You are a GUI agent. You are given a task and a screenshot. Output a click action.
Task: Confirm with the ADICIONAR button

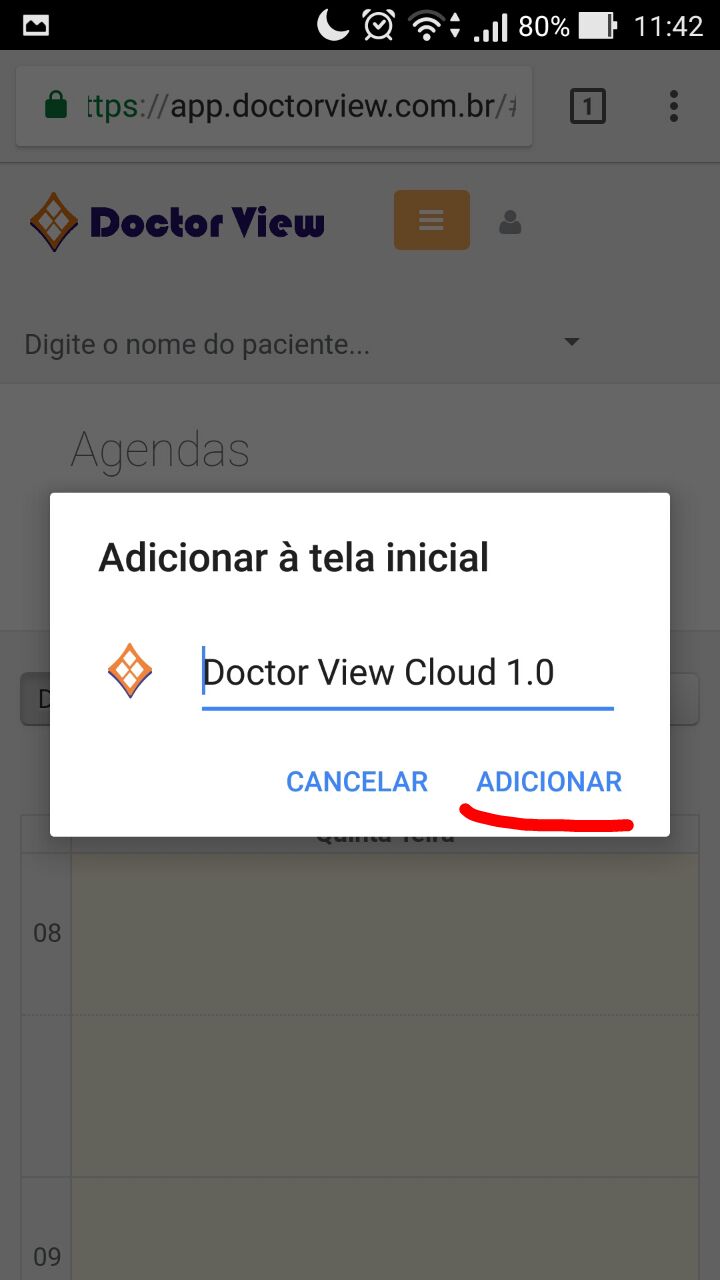(549, 782)
